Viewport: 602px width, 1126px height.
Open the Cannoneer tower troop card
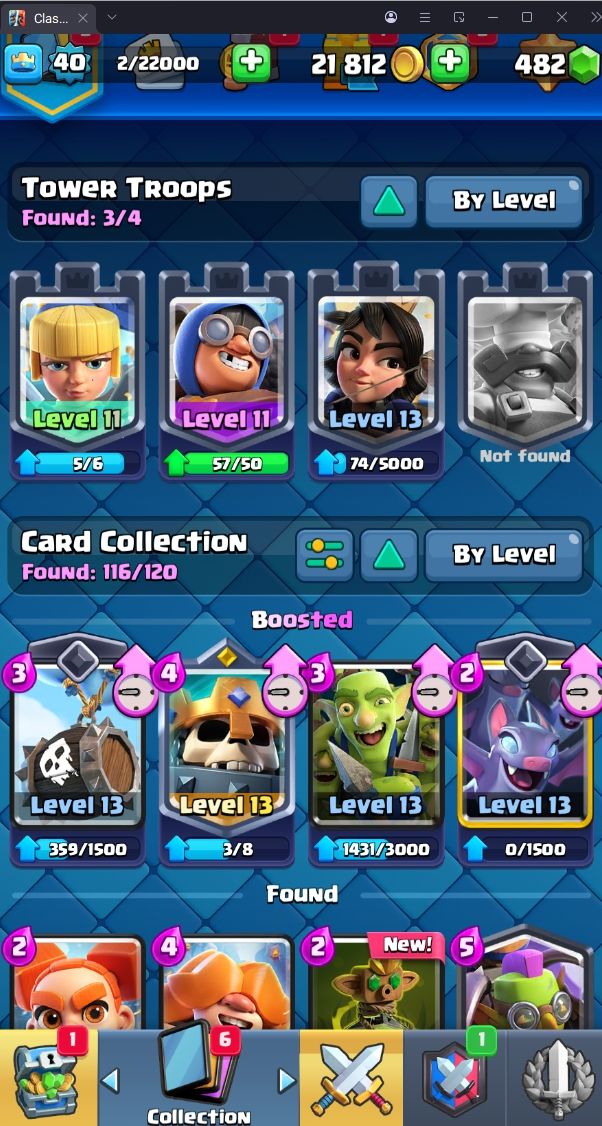226,371
